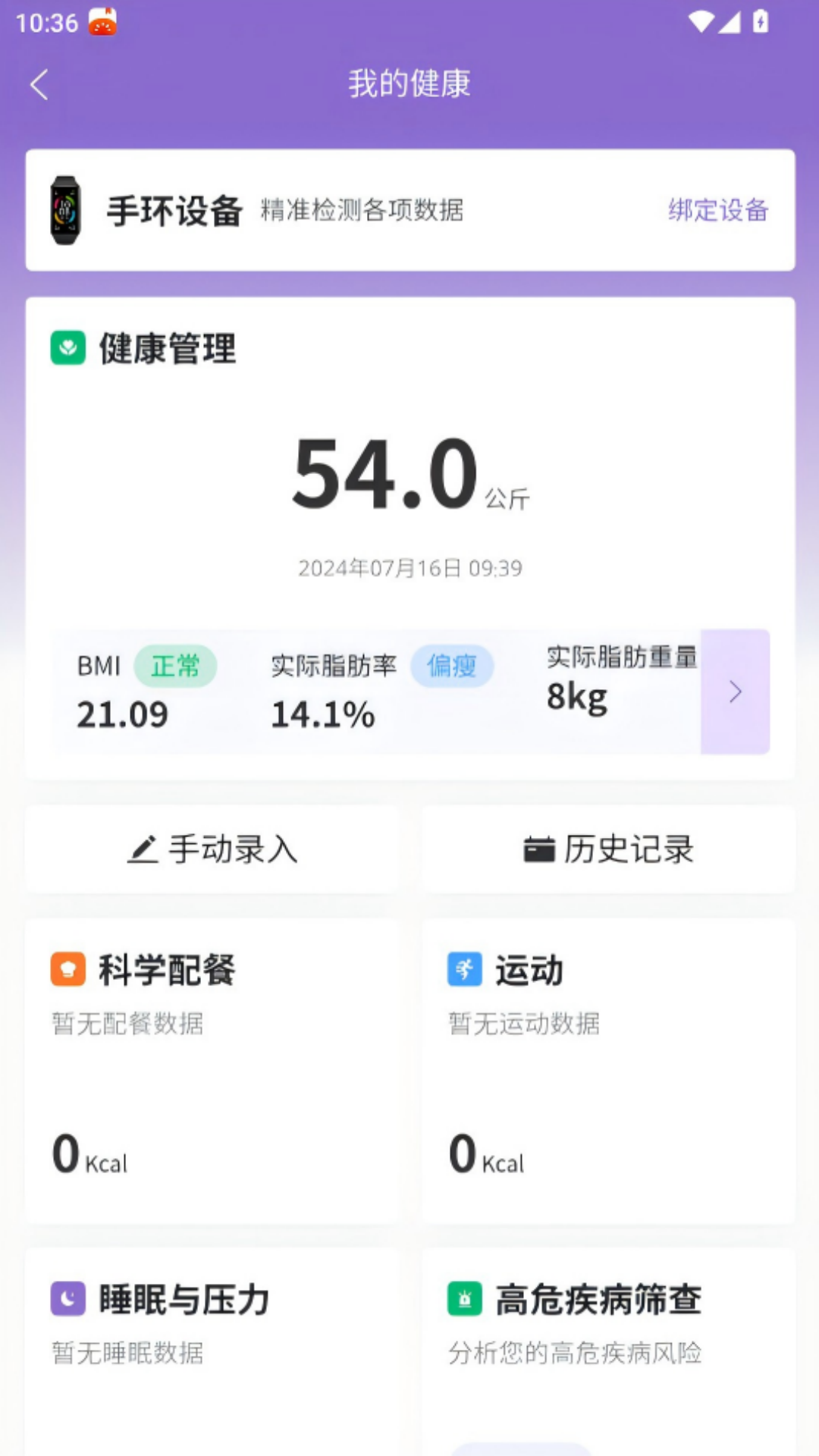Expand body metrics with the purple chevron
This screenshot has width=819, height=1456.
coord(735,692)
